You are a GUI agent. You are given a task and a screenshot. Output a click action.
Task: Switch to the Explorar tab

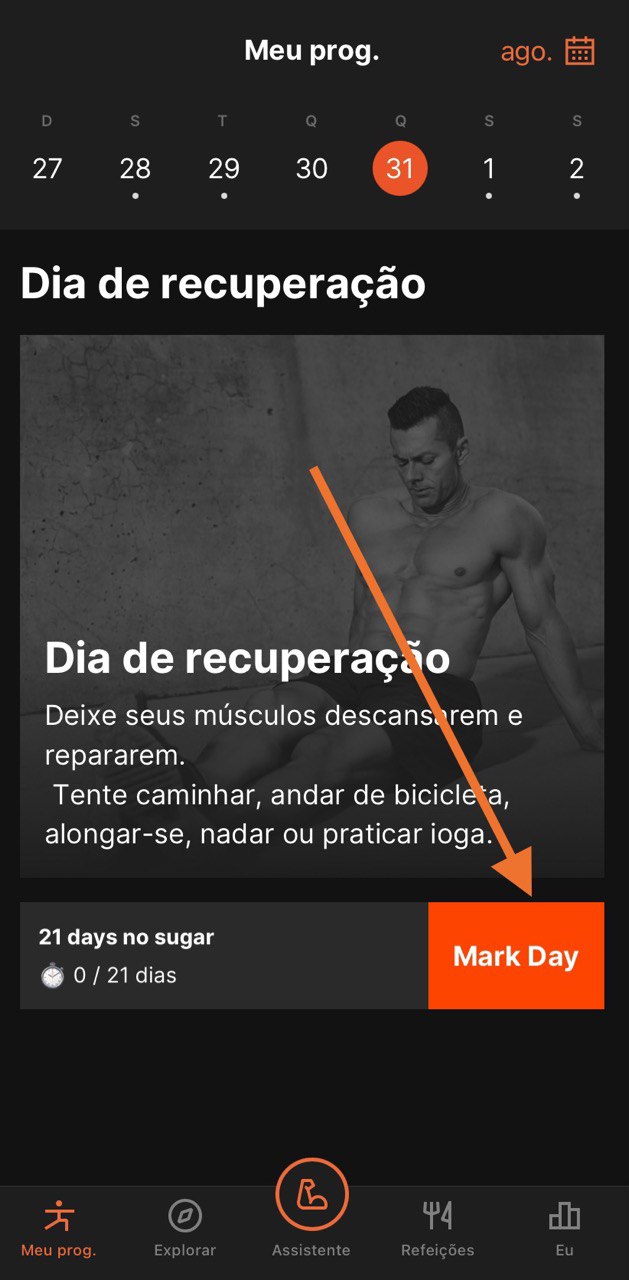tap(185, 1229)
